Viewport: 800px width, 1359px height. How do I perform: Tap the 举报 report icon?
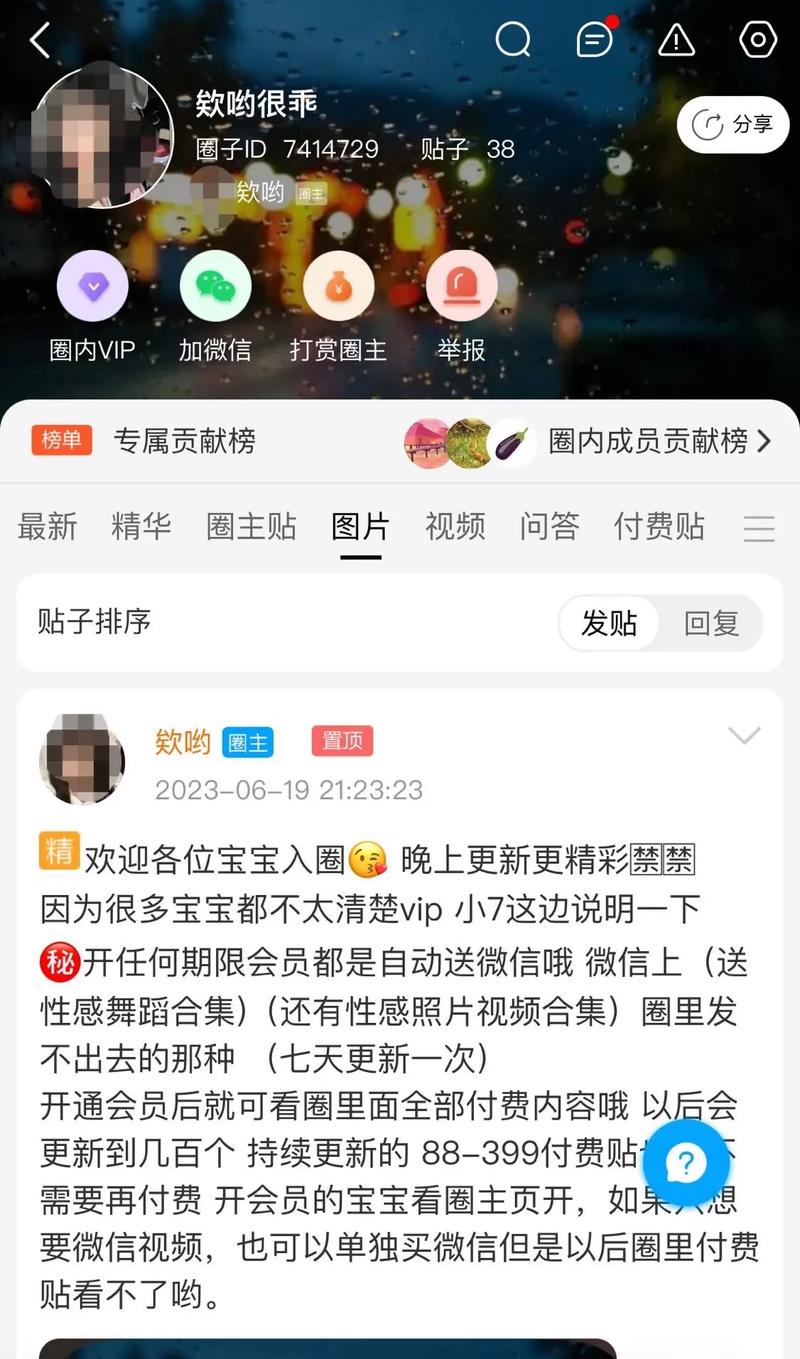461,286
